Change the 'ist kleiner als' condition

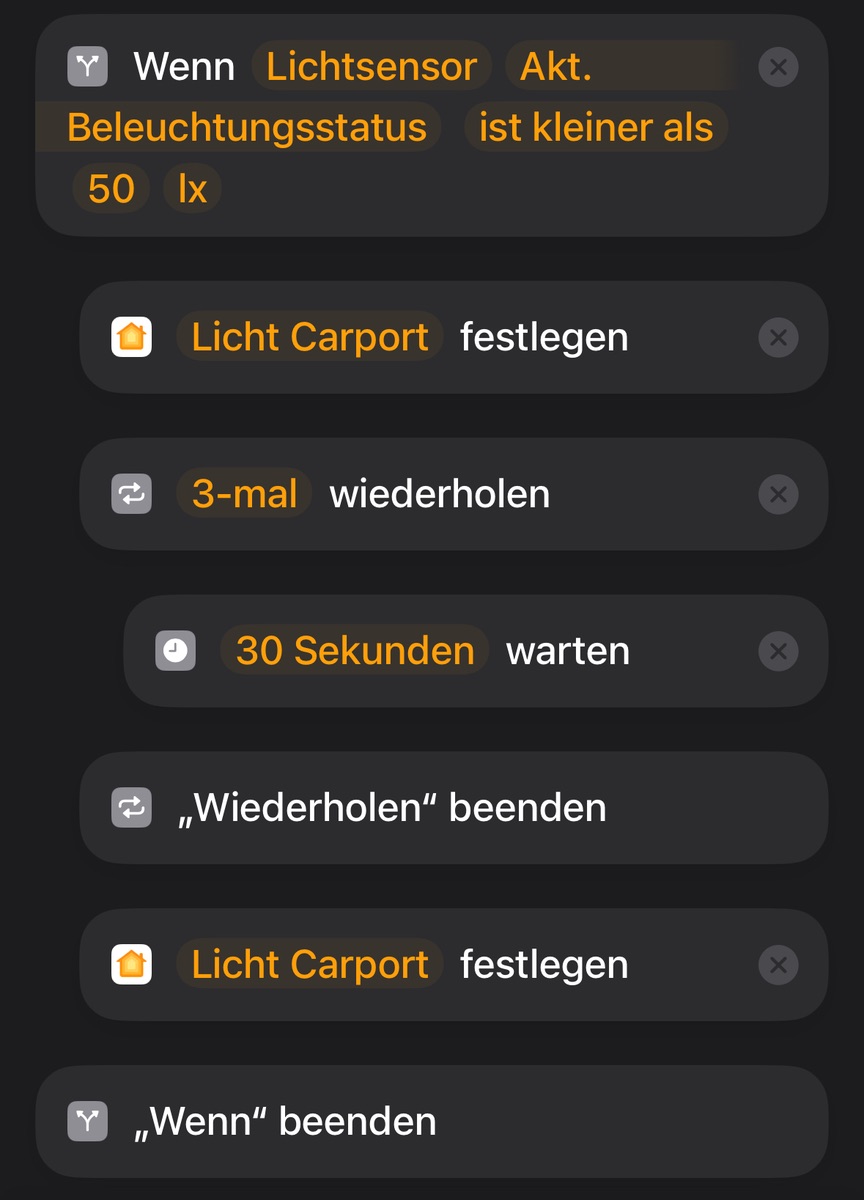click(x=595, y=127)
